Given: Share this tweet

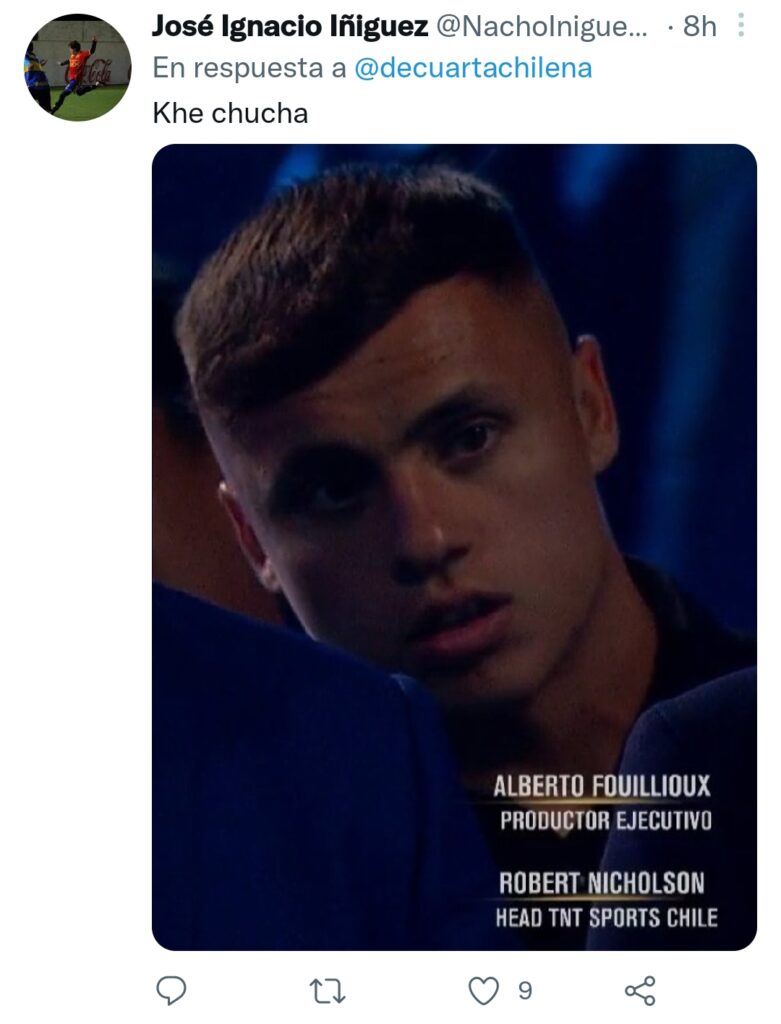Looking at the screenshot, I should tap(640, 990).
